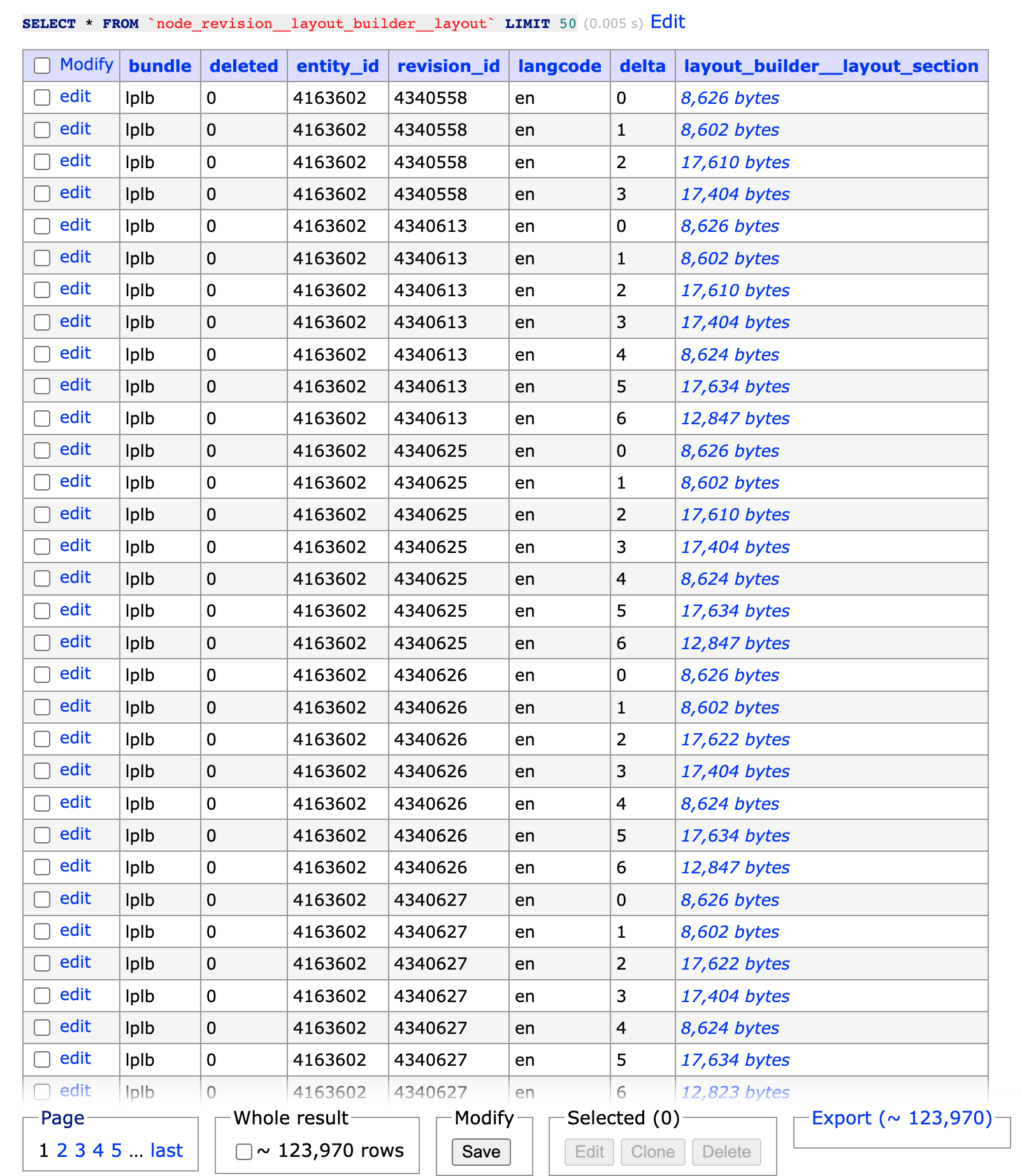Go to page 3 of results
This screenshot has height=1176, width=1022.
point(80,1151)
